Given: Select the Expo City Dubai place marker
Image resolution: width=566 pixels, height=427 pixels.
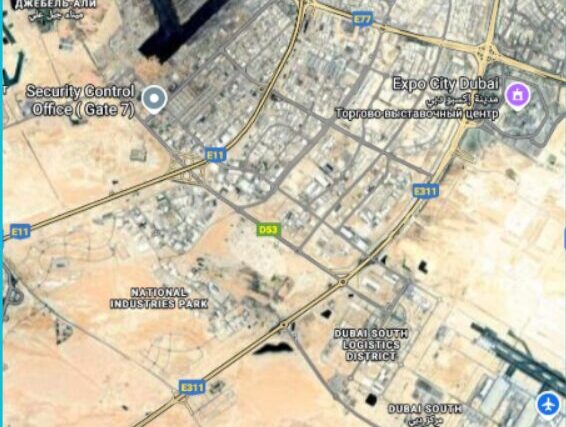Looking at the screenshot, I should [x=518, y=96].
